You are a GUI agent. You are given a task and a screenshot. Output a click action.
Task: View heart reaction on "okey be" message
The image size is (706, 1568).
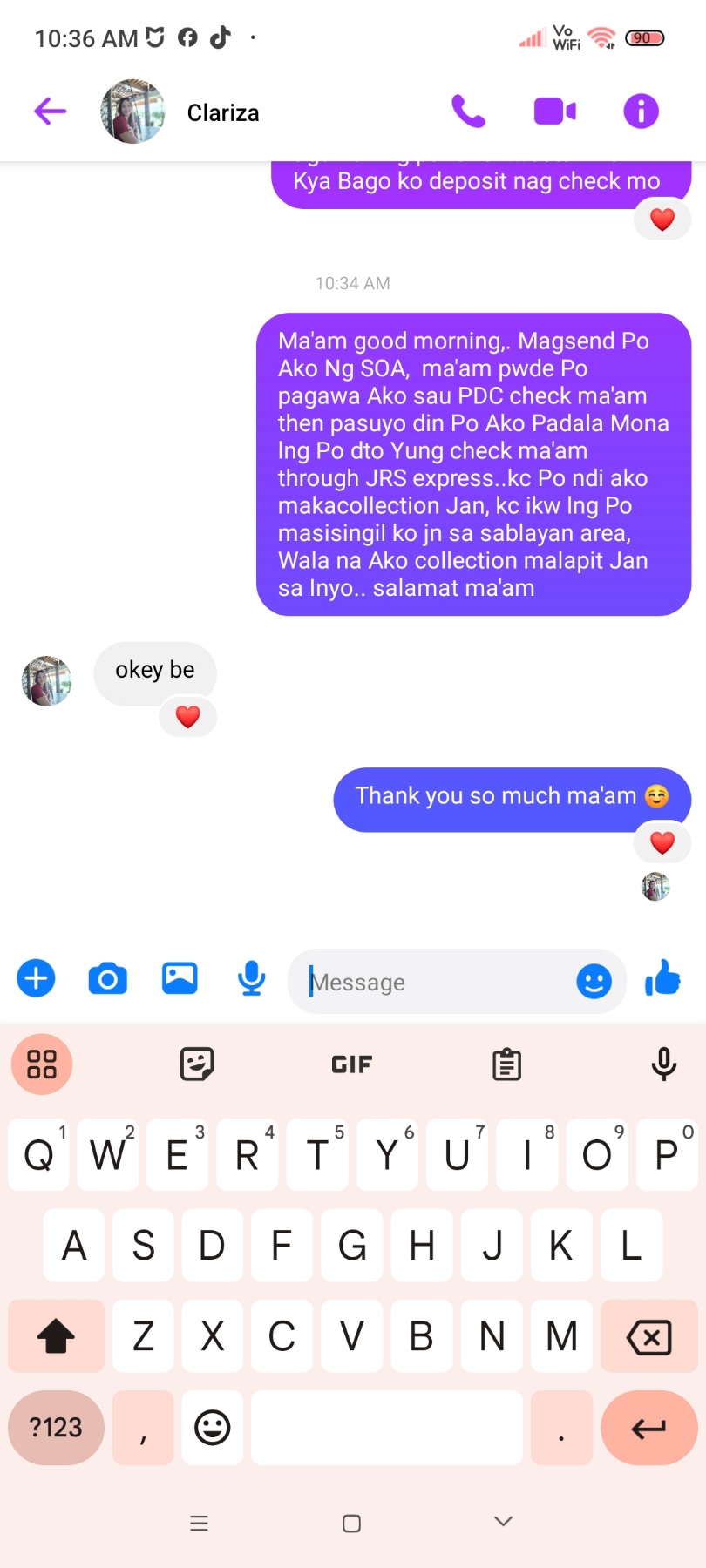tap(188, 717)
